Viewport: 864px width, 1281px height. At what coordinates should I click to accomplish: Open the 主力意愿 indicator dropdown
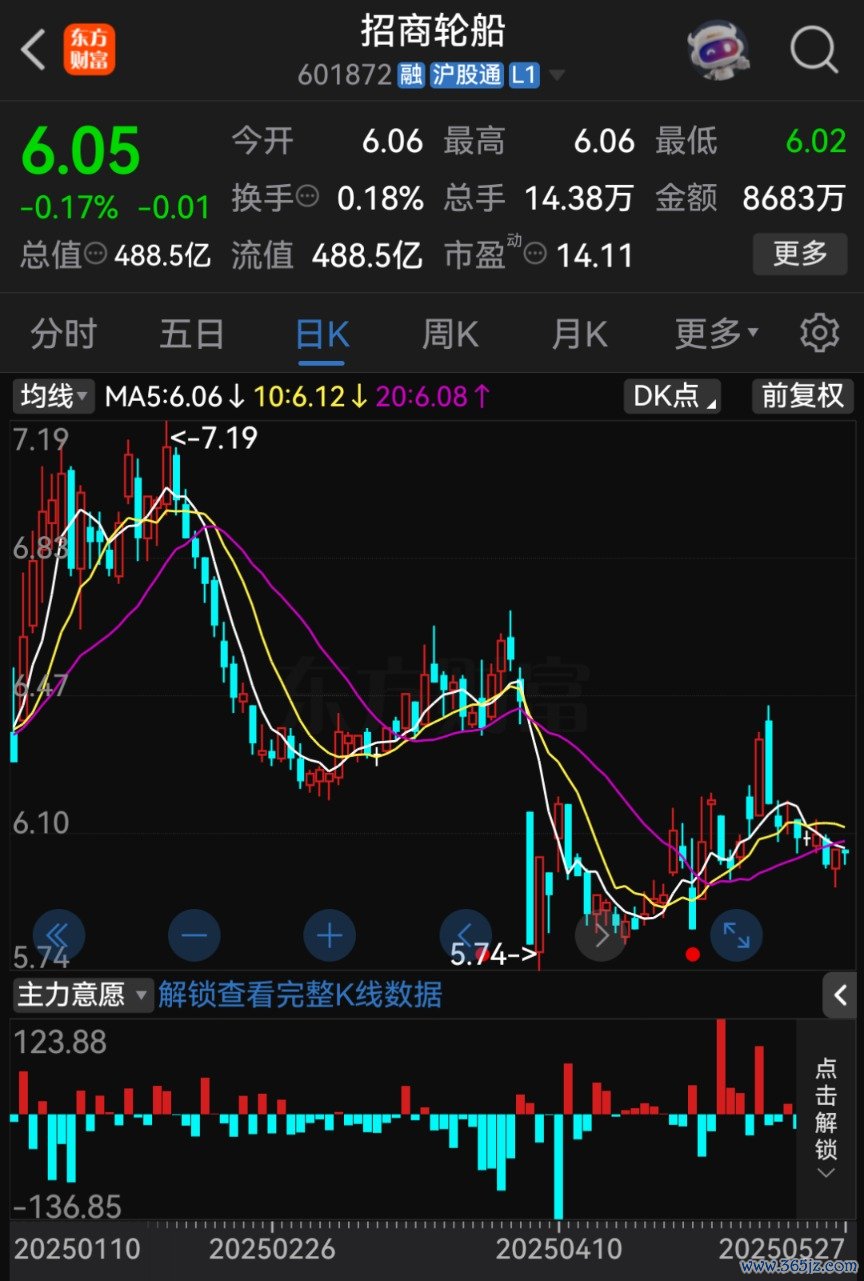click(x=83, y=995)
